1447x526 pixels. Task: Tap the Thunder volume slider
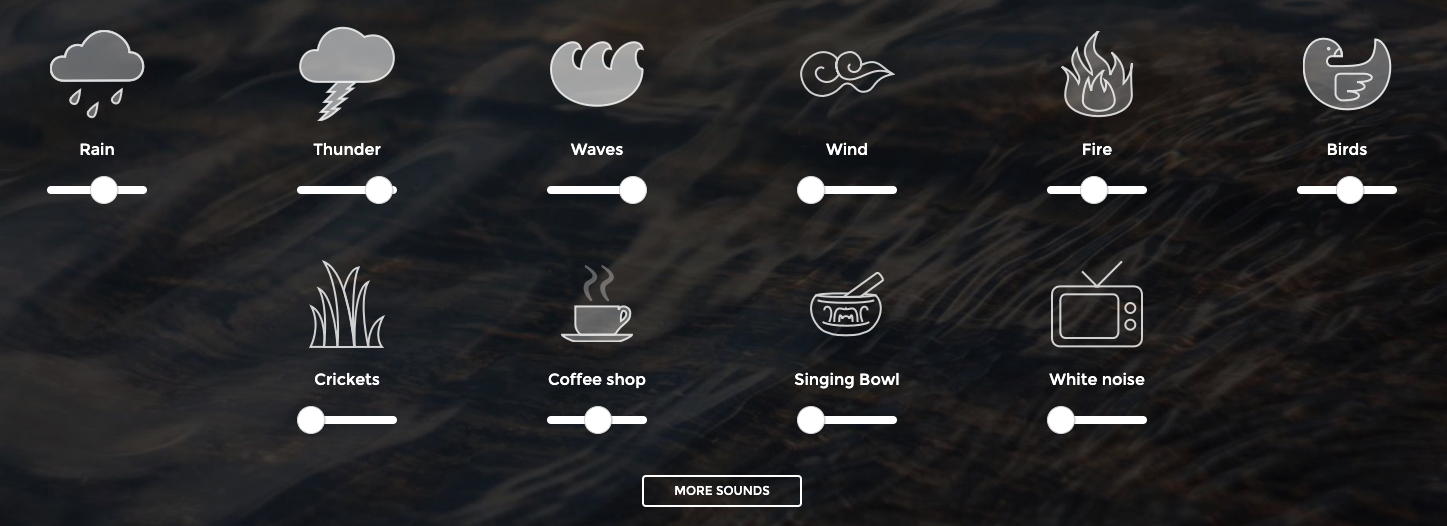point(378,190)
